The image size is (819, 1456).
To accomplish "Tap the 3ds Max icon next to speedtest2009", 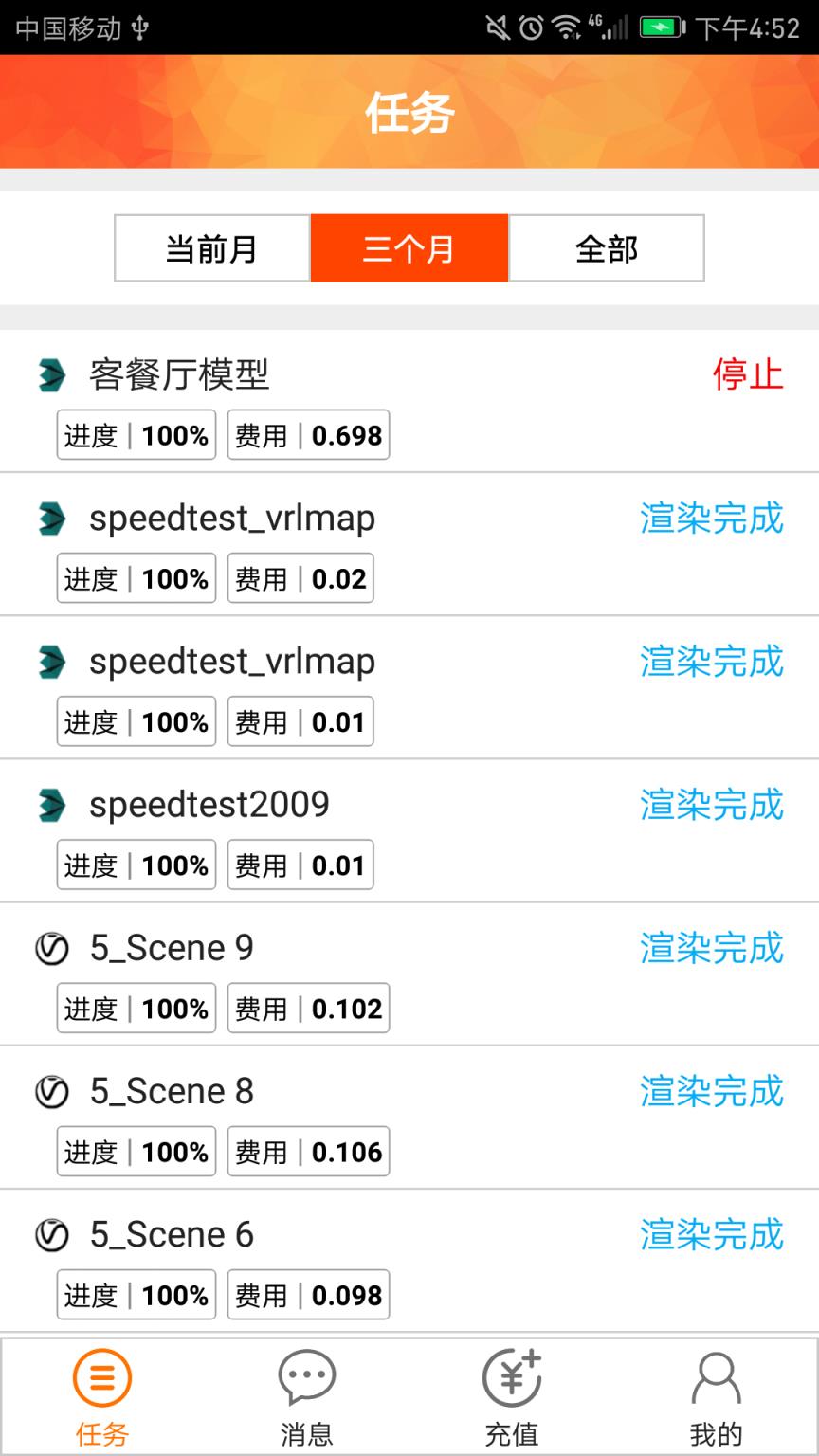I will pos(52,804).
